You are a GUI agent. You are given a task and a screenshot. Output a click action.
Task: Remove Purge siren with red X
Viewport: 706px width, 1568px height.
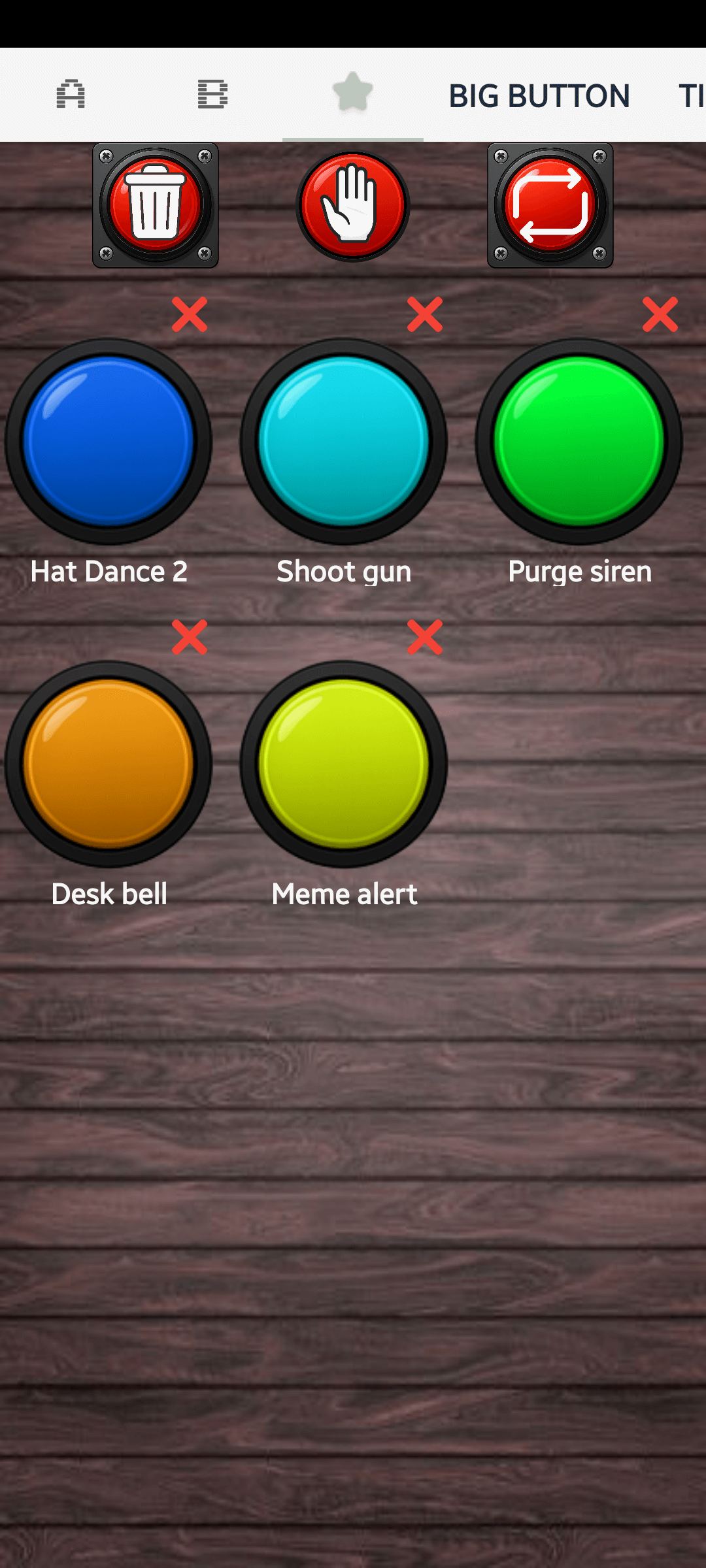[660, 314]
